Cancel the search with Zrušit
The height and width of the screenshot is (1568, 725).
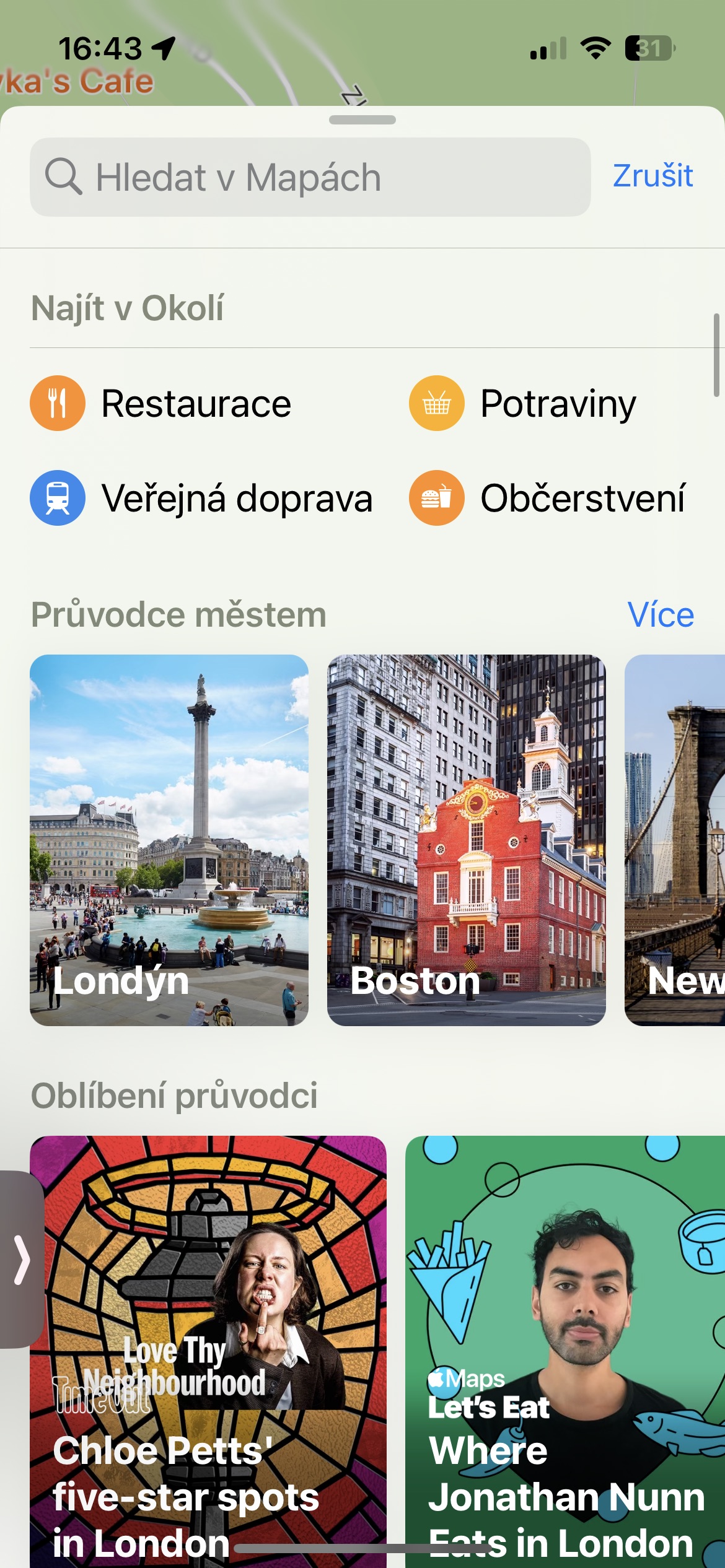point(652,176)
